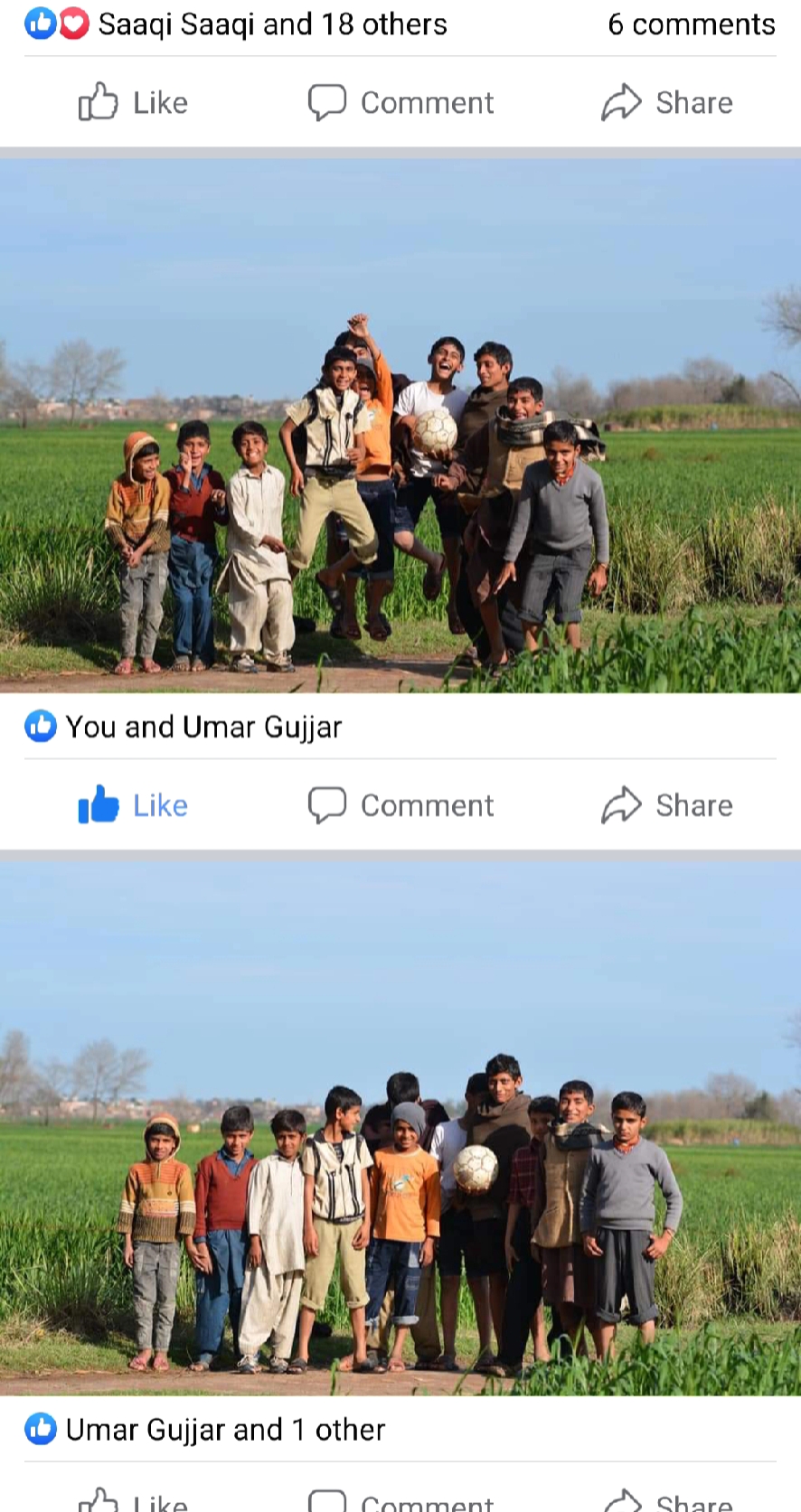View the 6 comments
The width and height of the screenshot is (801, 1512).
[x=691, y=24]
